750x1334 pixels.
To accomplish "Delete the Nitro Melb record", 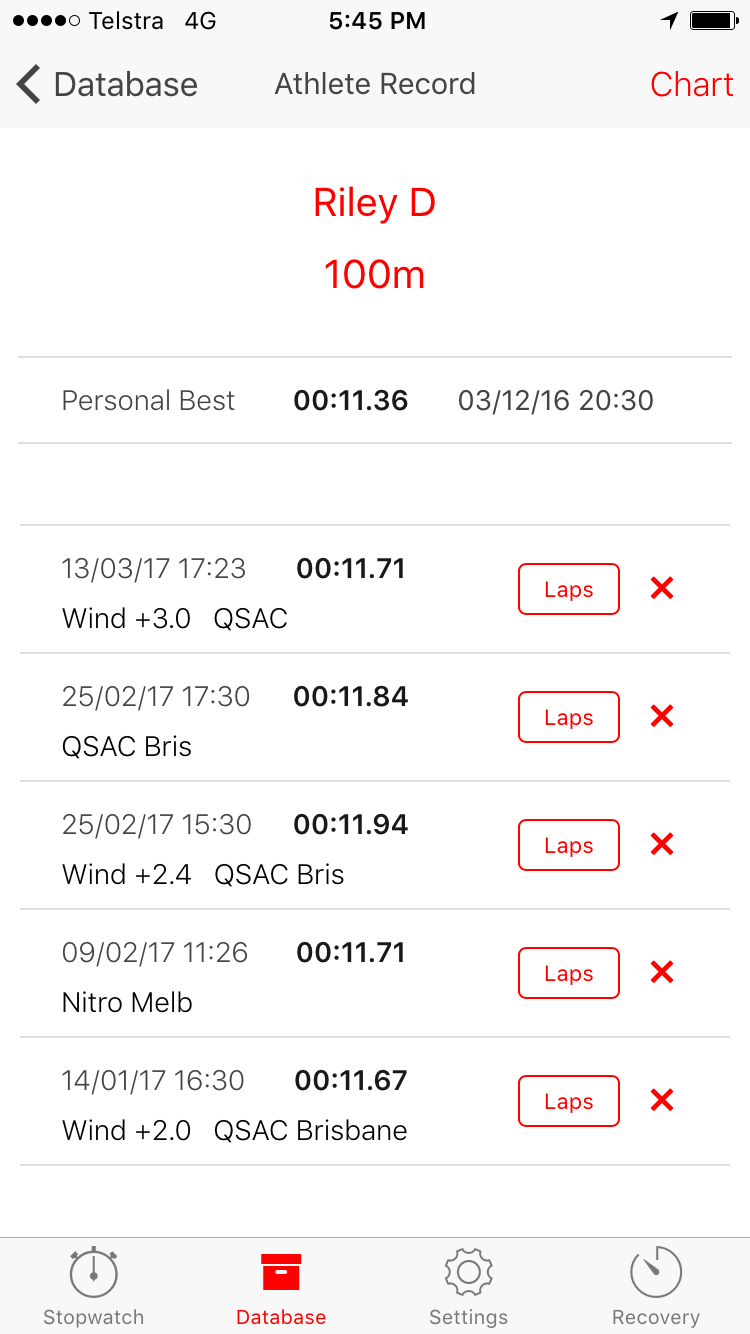I will (662, 972).
